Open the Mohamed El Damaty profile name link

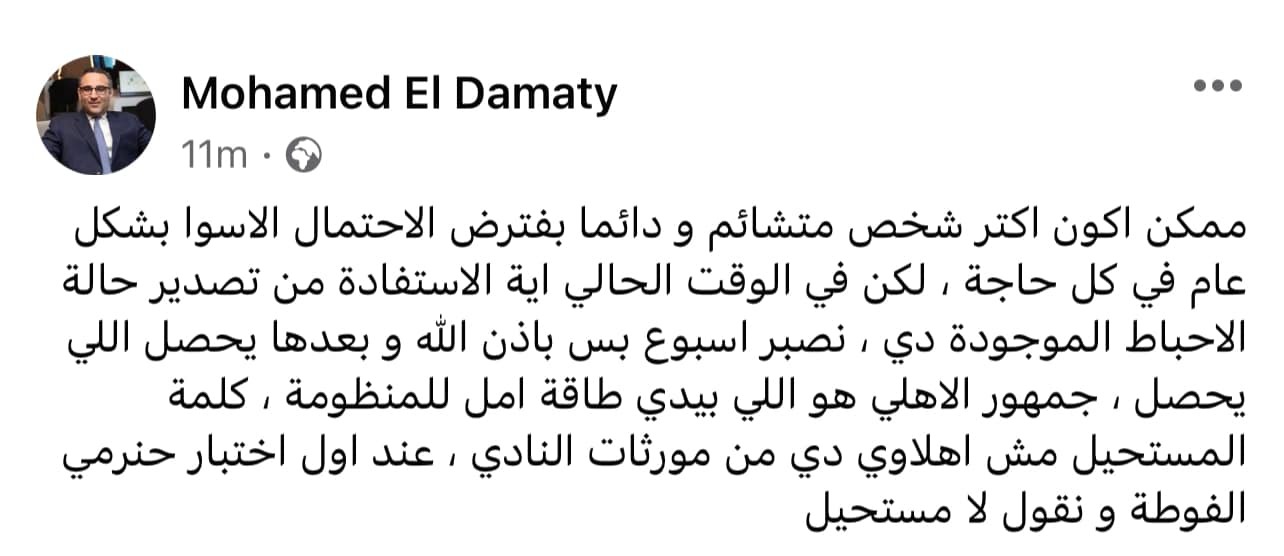click(x=399, y=94)
